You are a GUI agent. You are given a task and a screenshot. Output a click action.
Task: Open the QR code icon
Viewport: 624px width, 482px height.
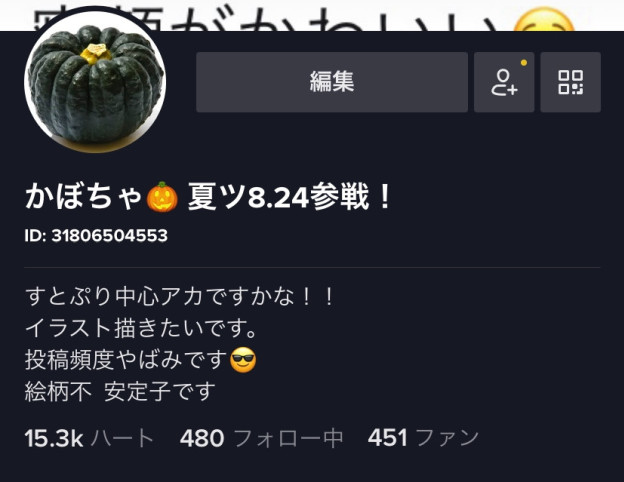coord(570,82)
